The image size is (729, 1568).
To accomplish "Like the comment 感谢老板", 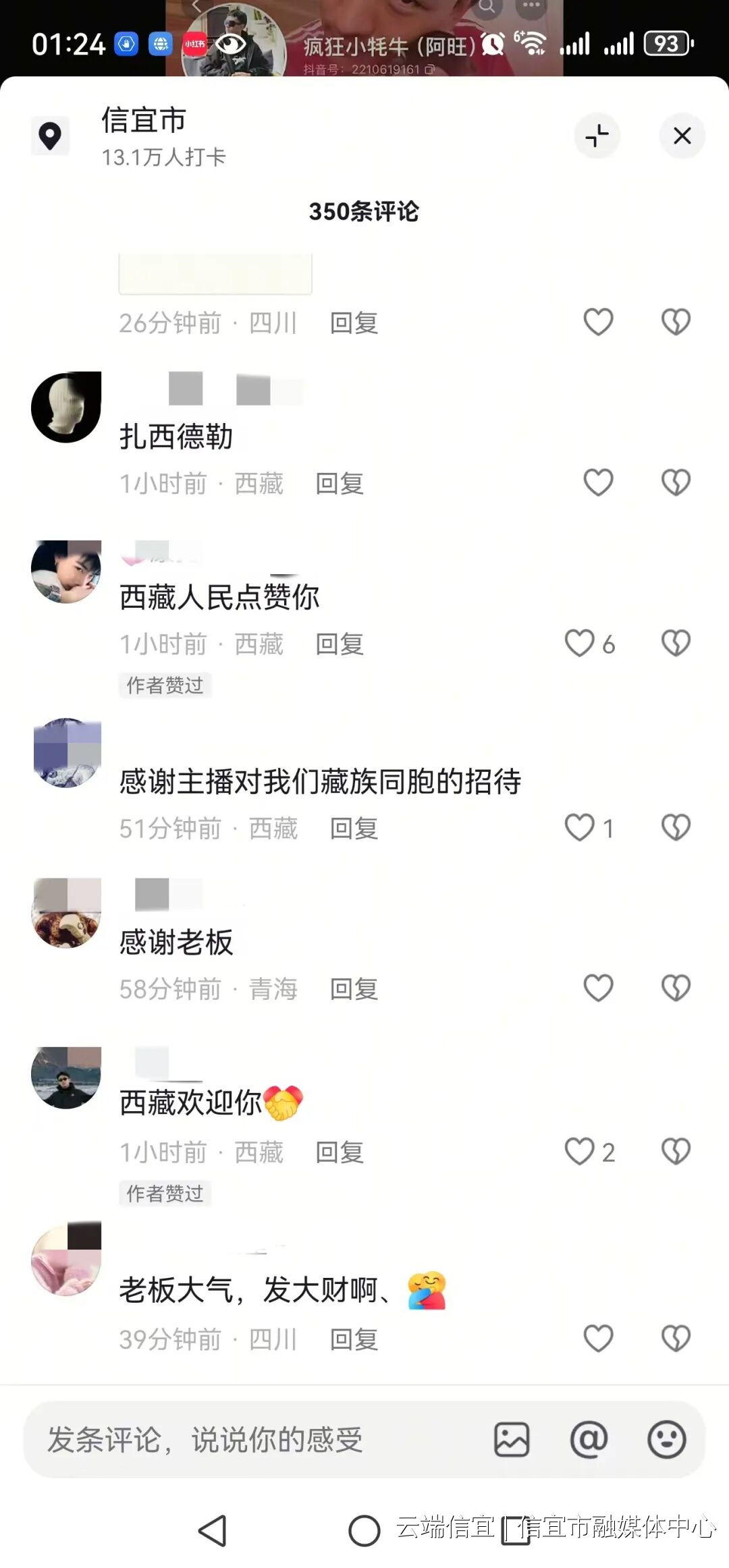I will tap(598, 988).
